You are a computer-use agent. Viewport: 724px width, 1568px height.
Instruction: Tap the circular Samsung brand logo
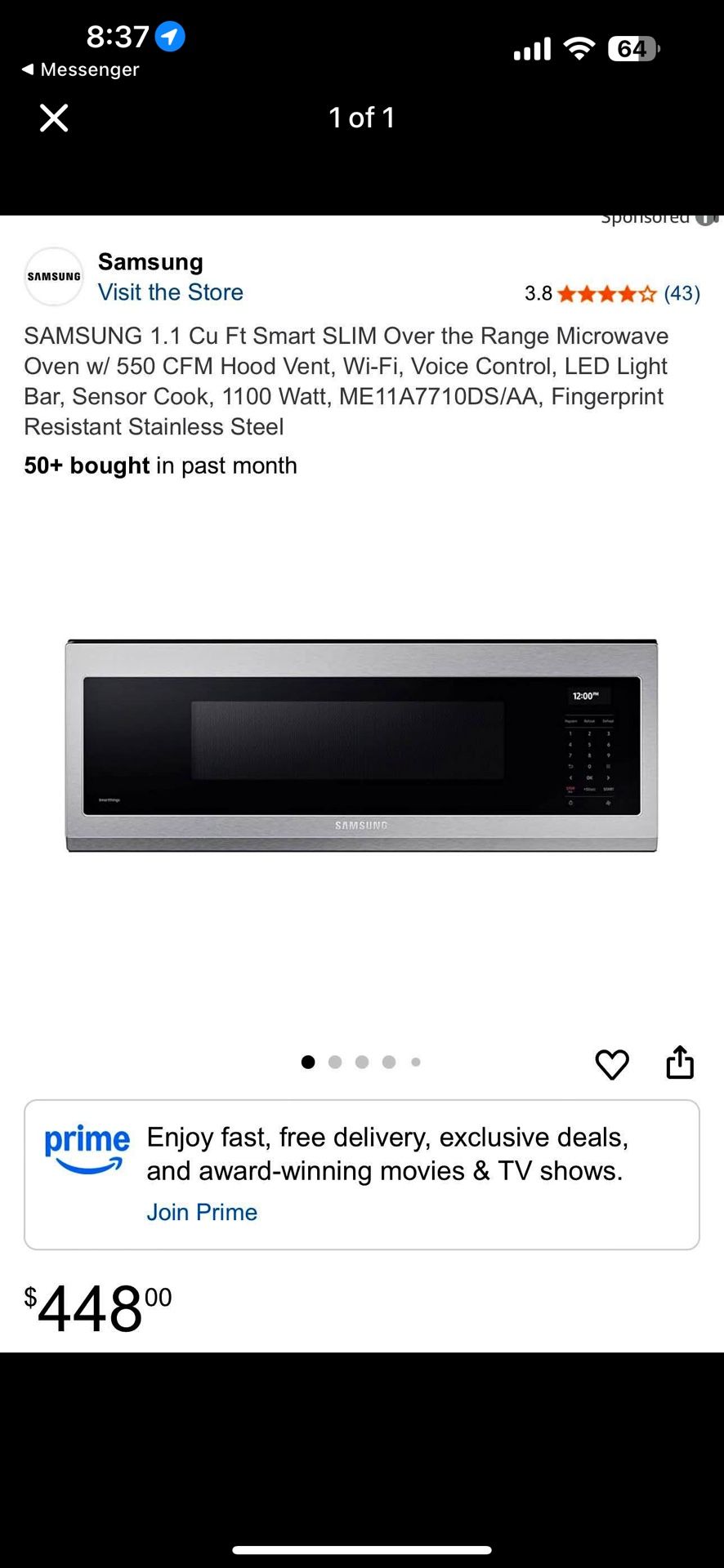53,276
